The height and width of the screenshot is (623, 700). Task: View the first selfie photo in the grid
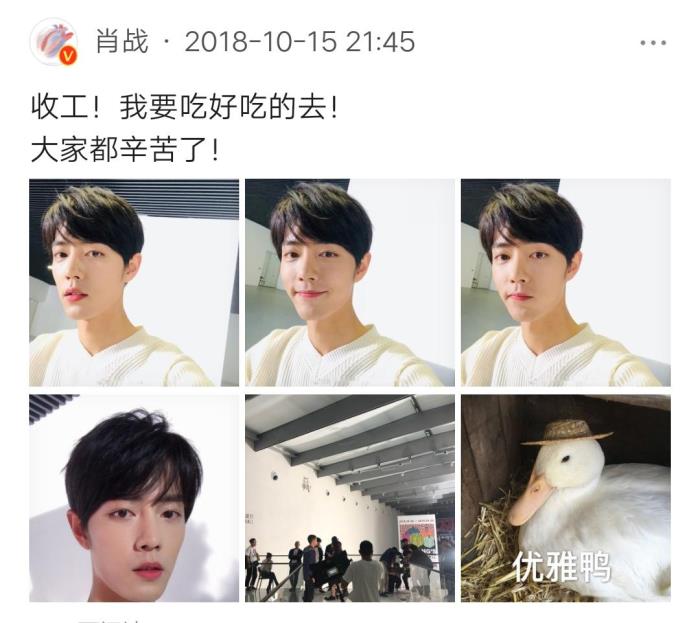coord(134,283)
